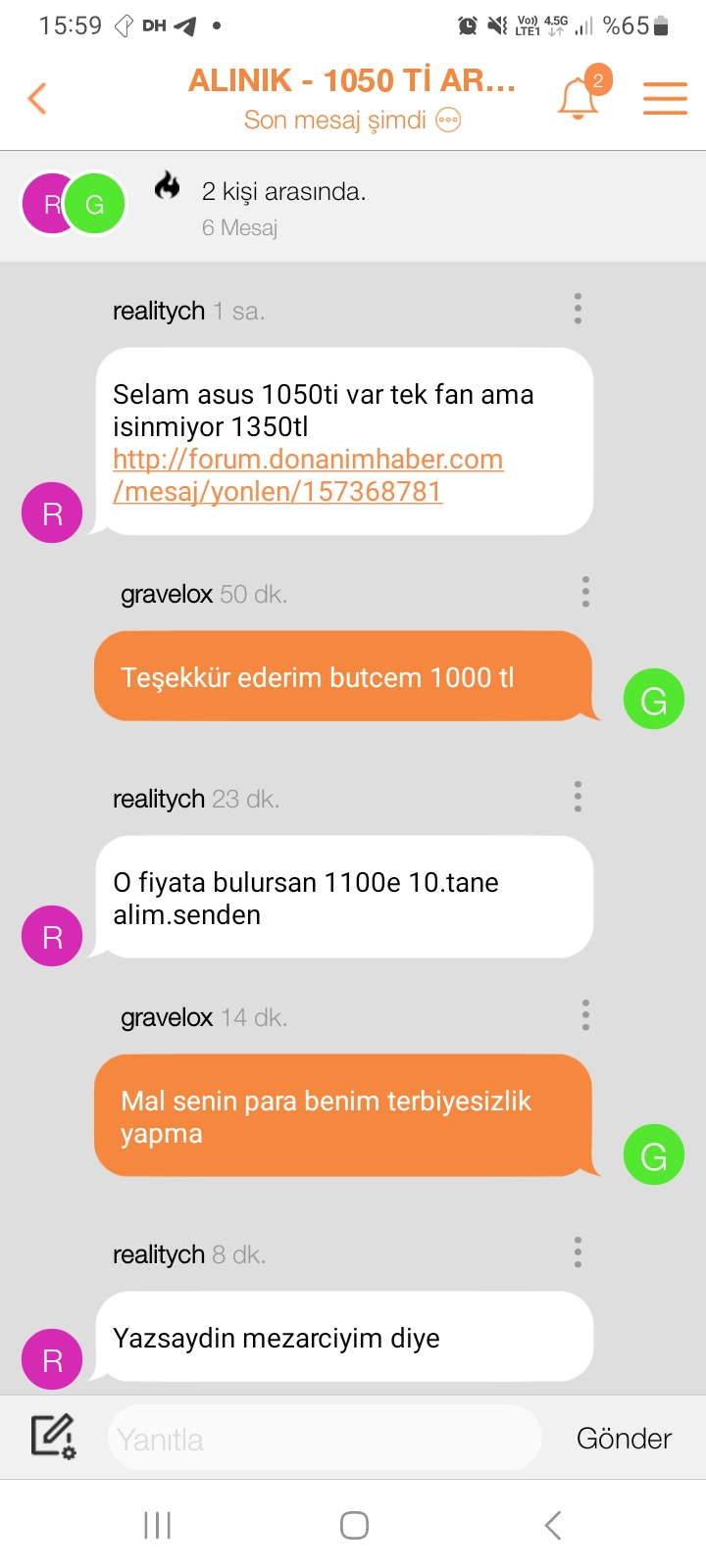Viewport: 706px width, 1568px height.
Task: Open options for realitych's 23 dk. message
Action: pos(578,797)
